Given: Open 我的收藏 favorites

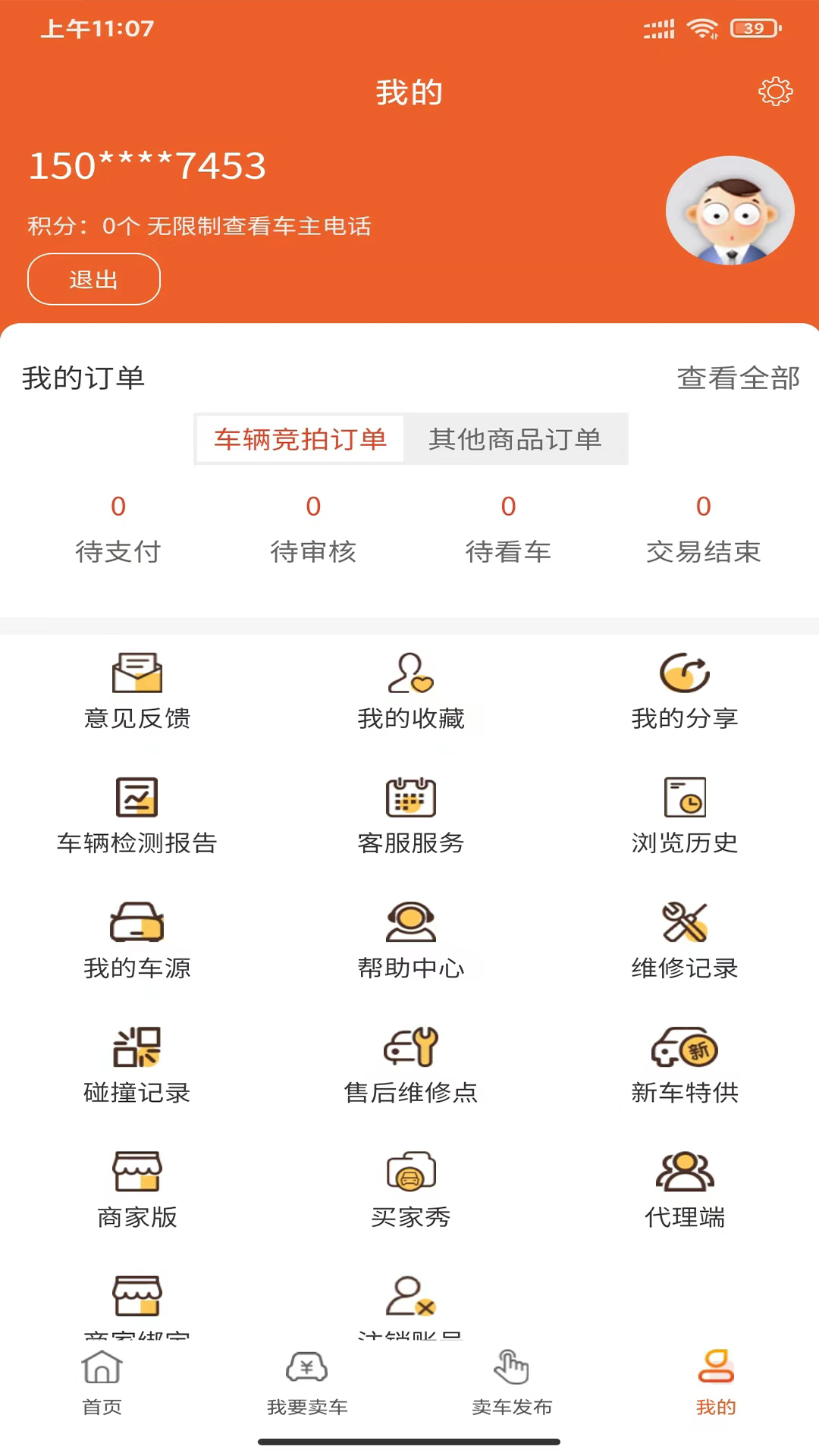Looking at the screenshot, I should click(409, 690).
